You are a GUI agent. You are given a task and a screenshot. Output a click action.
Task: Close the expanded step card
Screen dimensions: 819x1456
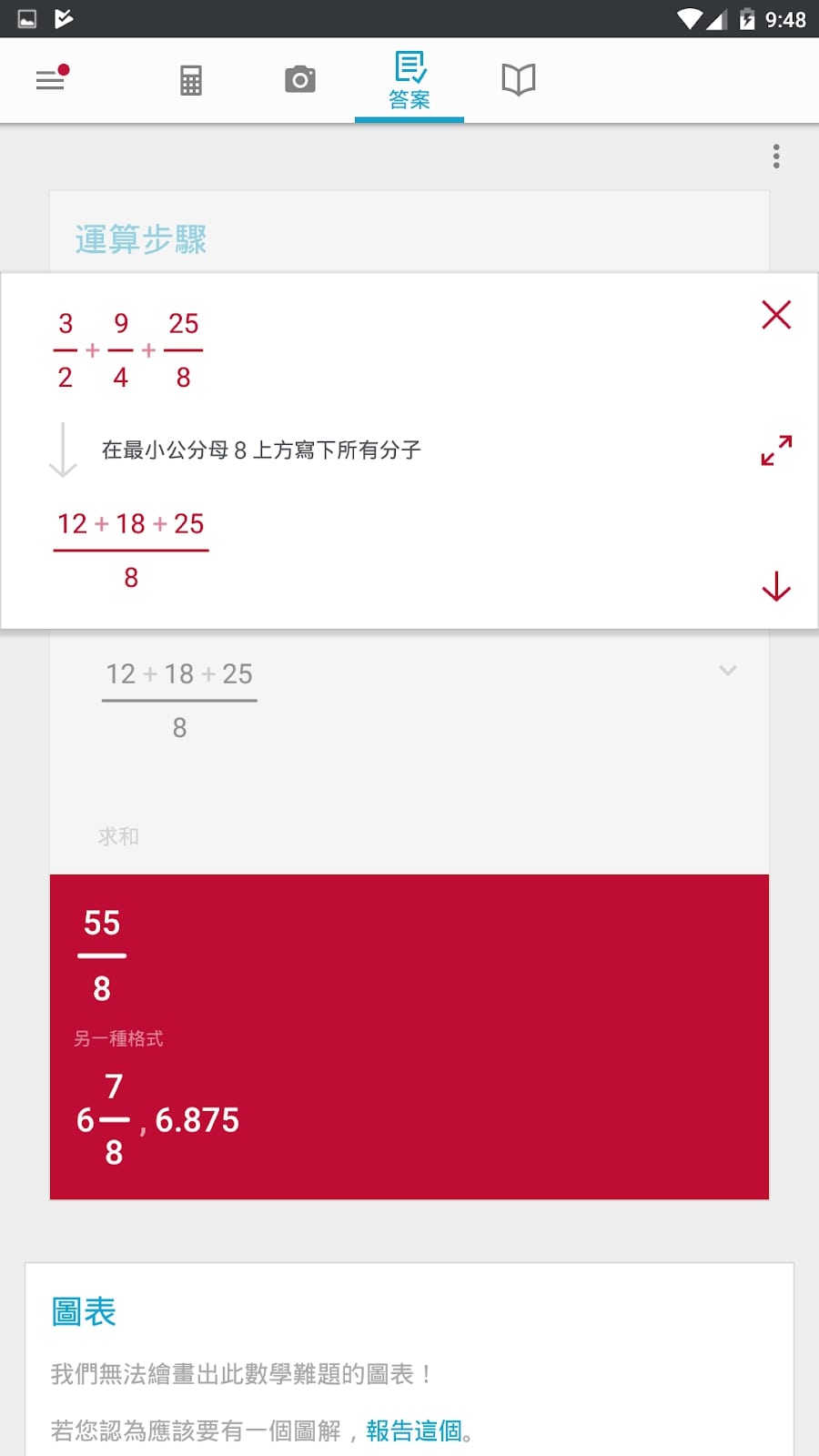(x=776, y=315)
